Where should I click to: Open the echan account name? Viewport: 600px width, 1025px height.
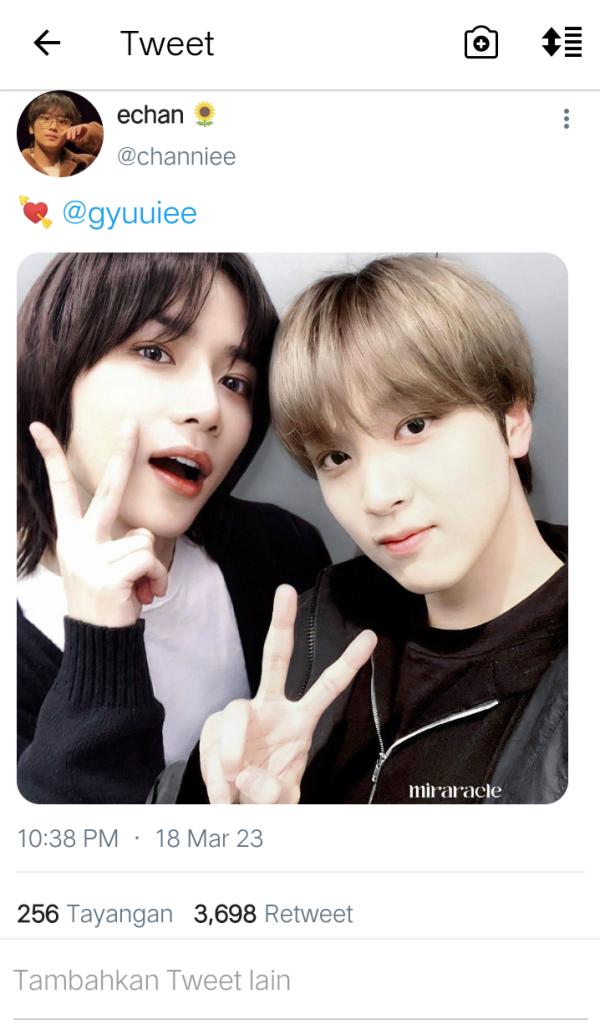point(150,115)
